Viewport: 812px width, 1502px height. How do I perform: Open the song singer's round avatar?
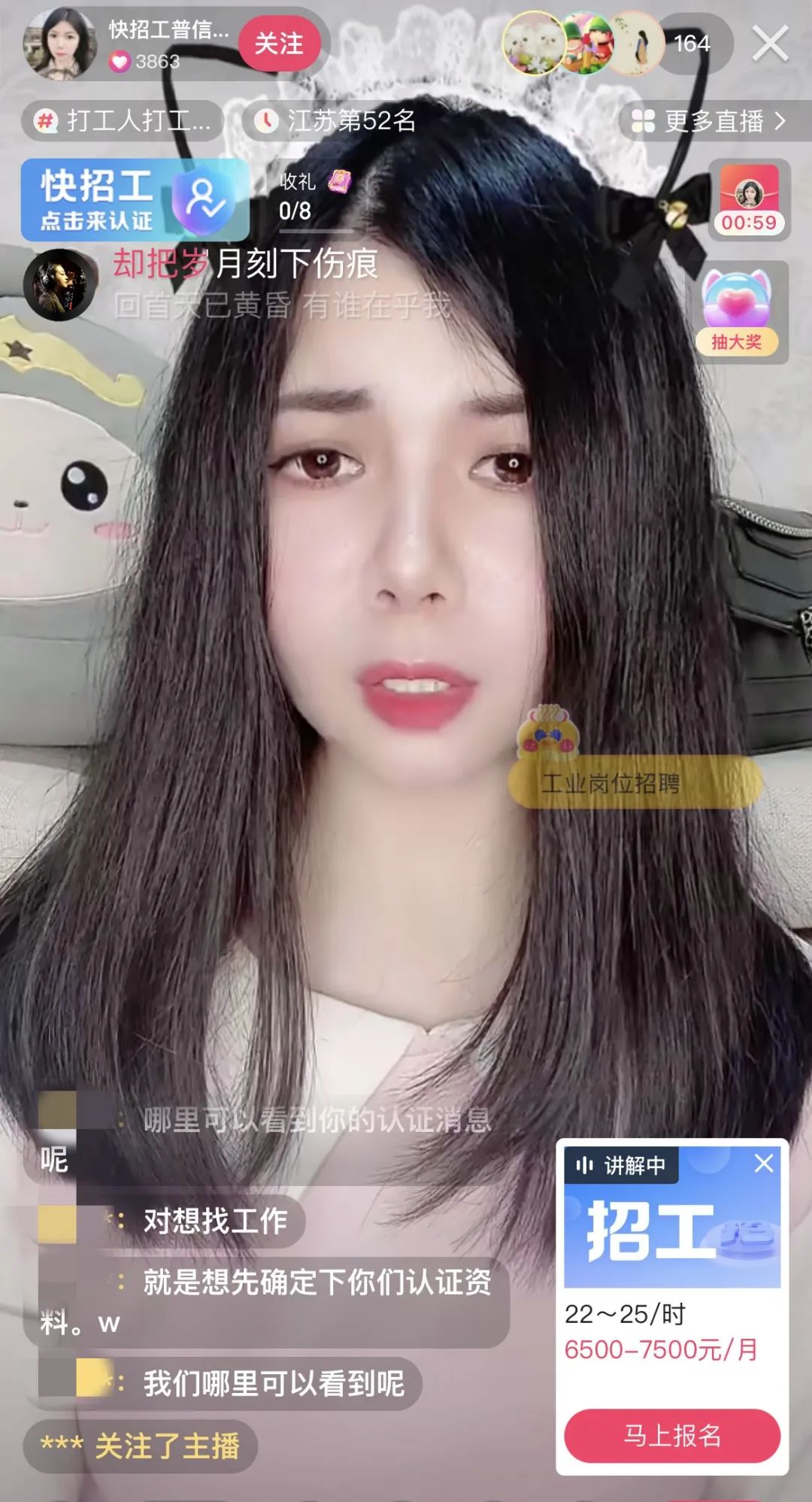click(59, 284)
